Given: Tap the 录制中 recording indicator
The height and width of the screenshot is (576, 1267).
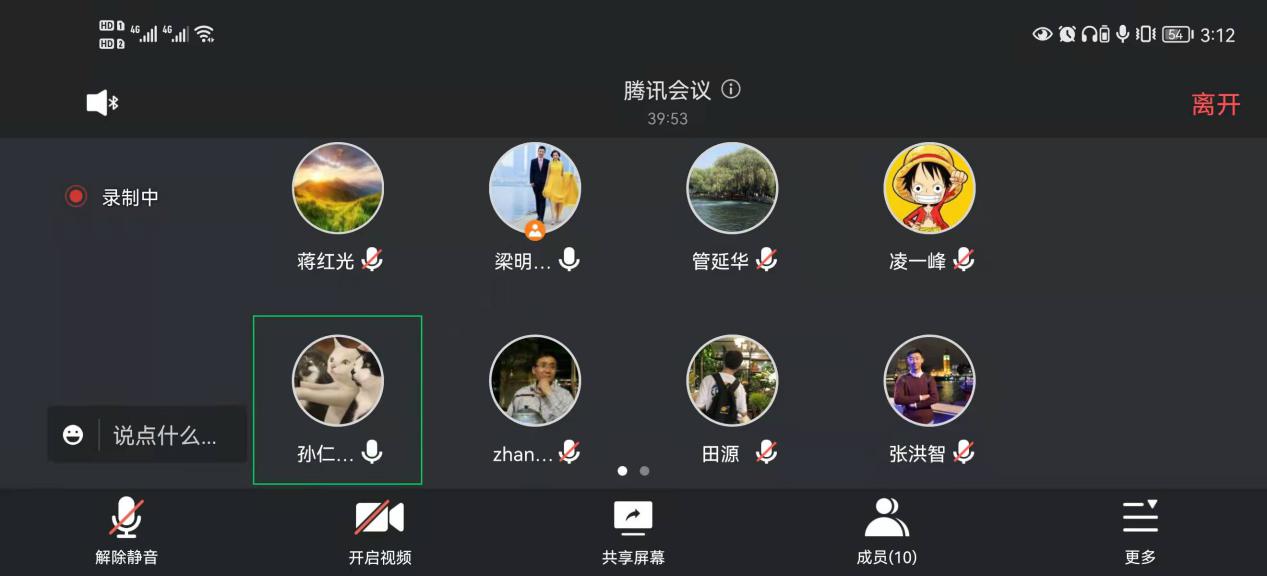Looking at the screenshot, I should pos(112,197).
